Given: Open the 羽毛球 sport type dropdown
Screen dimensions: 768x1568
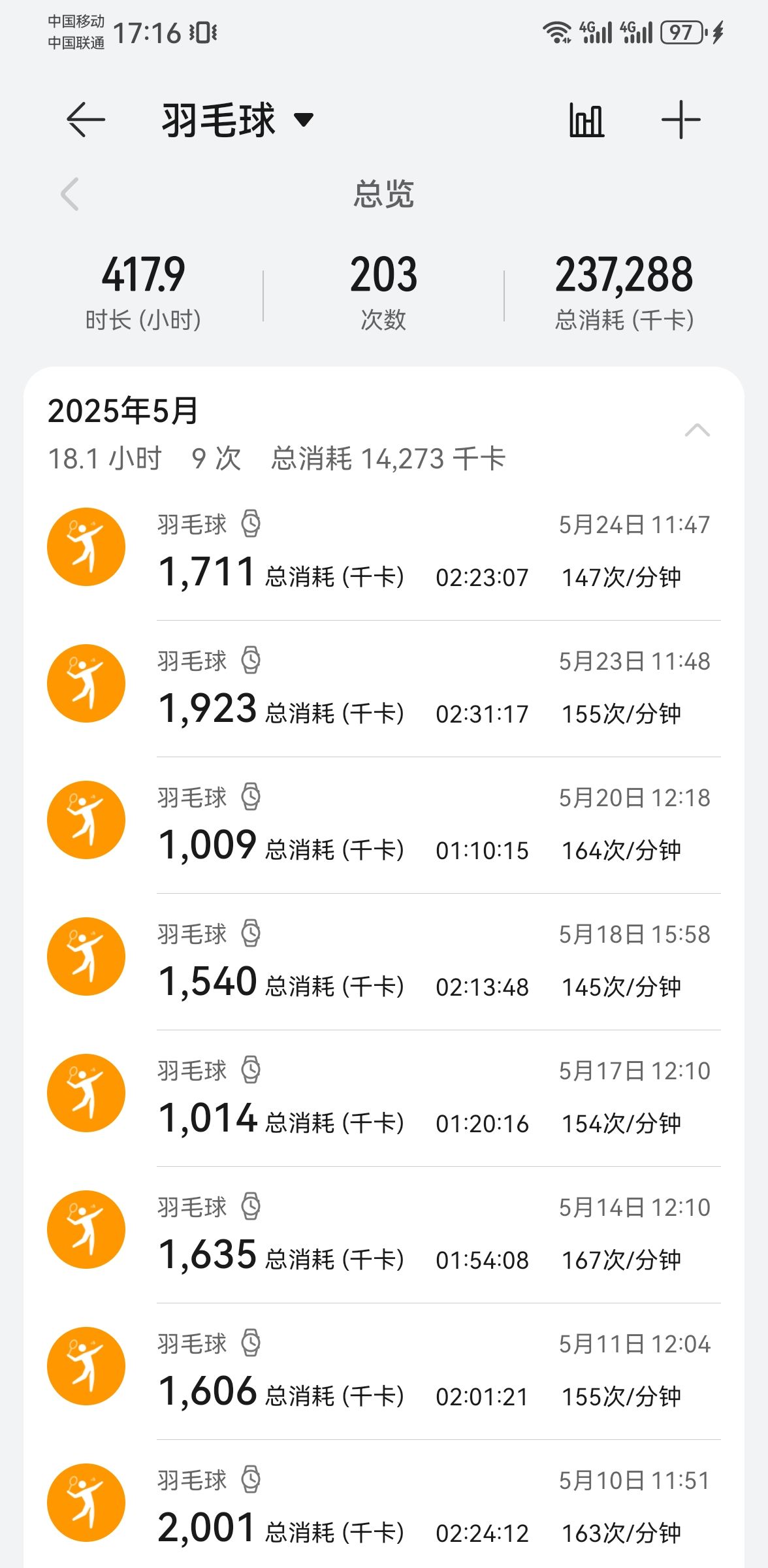Looking at the screenshot, I should pyautogui.click(x=238, y=120).
